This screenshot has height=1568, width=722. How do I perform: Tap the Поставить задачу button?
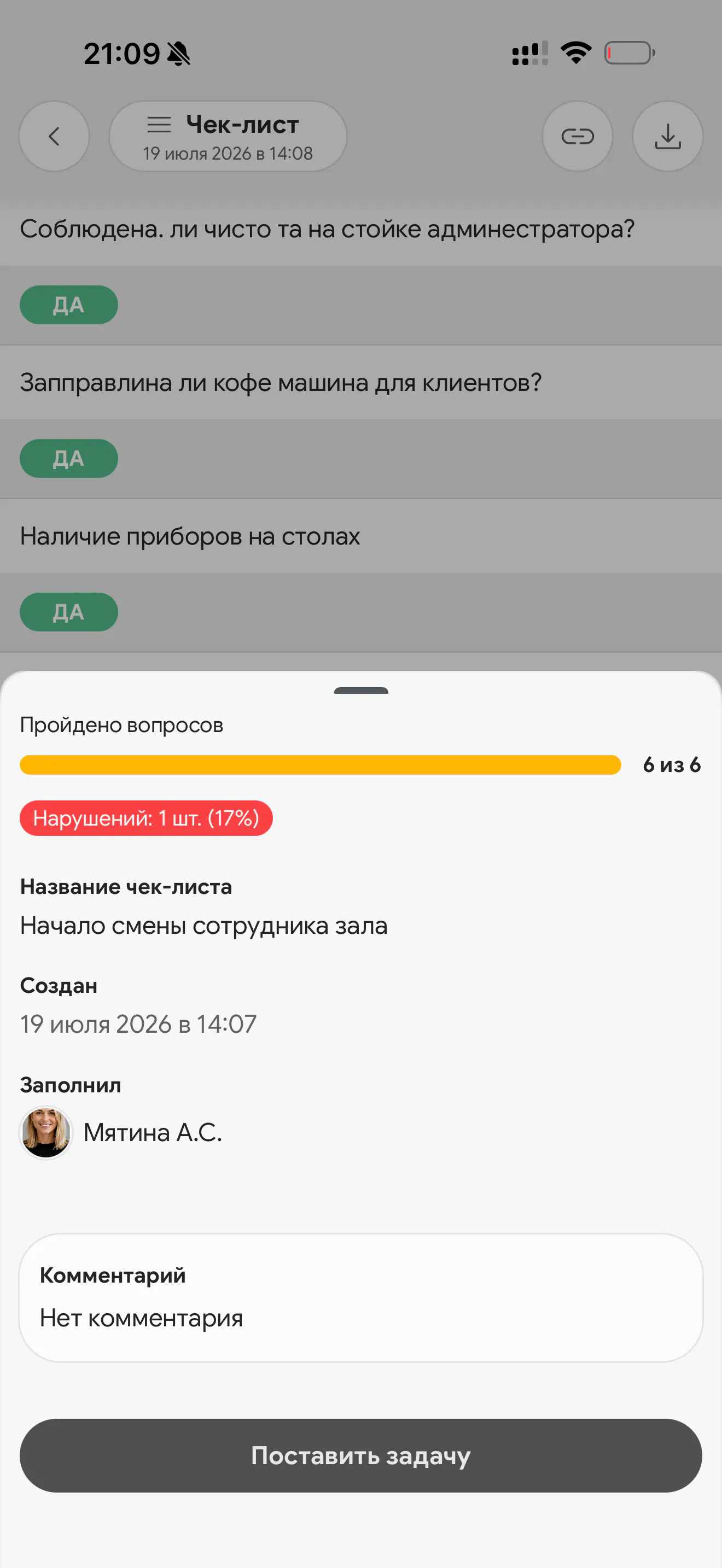(361, 1455)
